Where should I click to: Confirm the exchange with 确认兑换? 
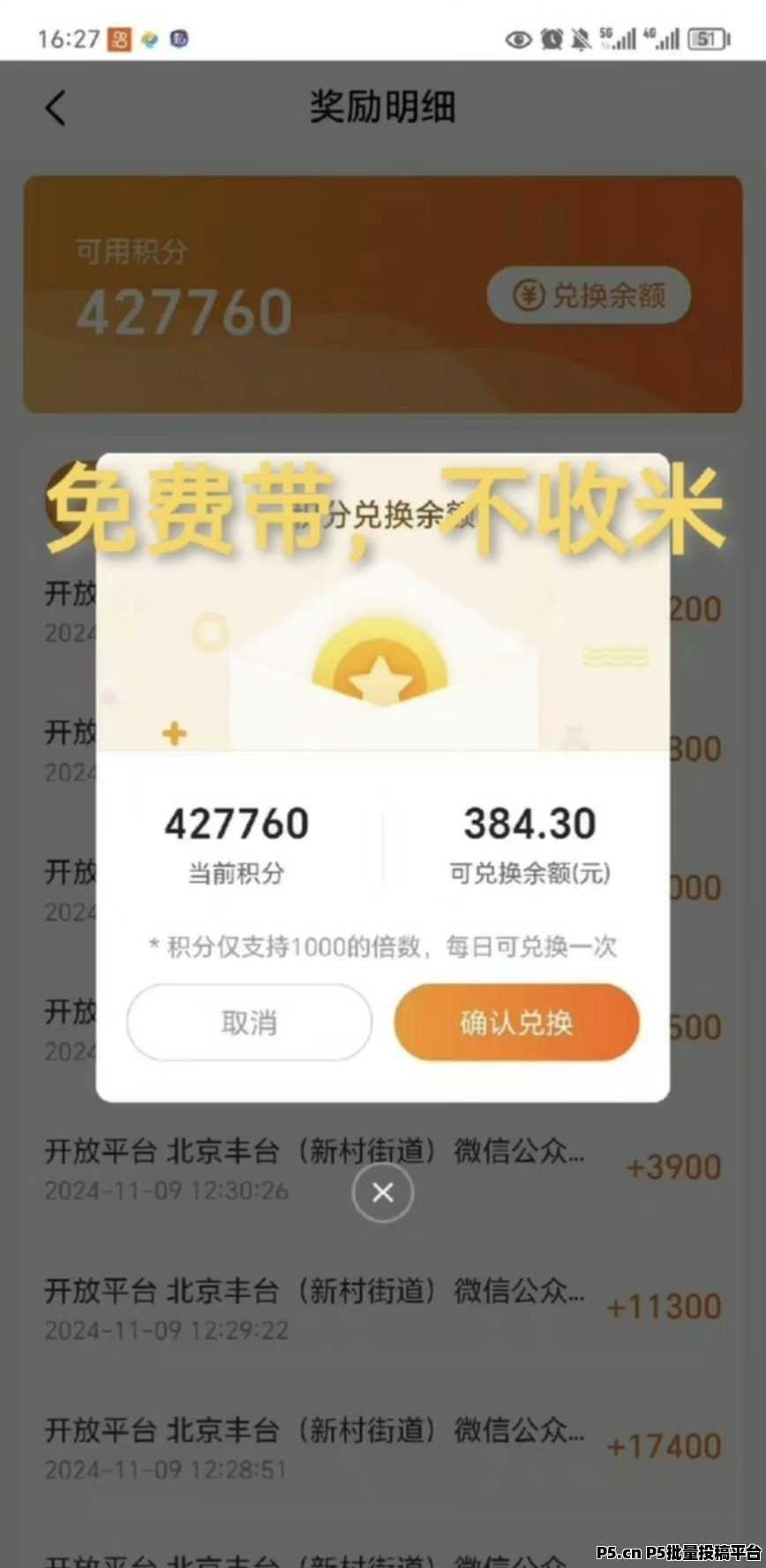point(516,1022)
